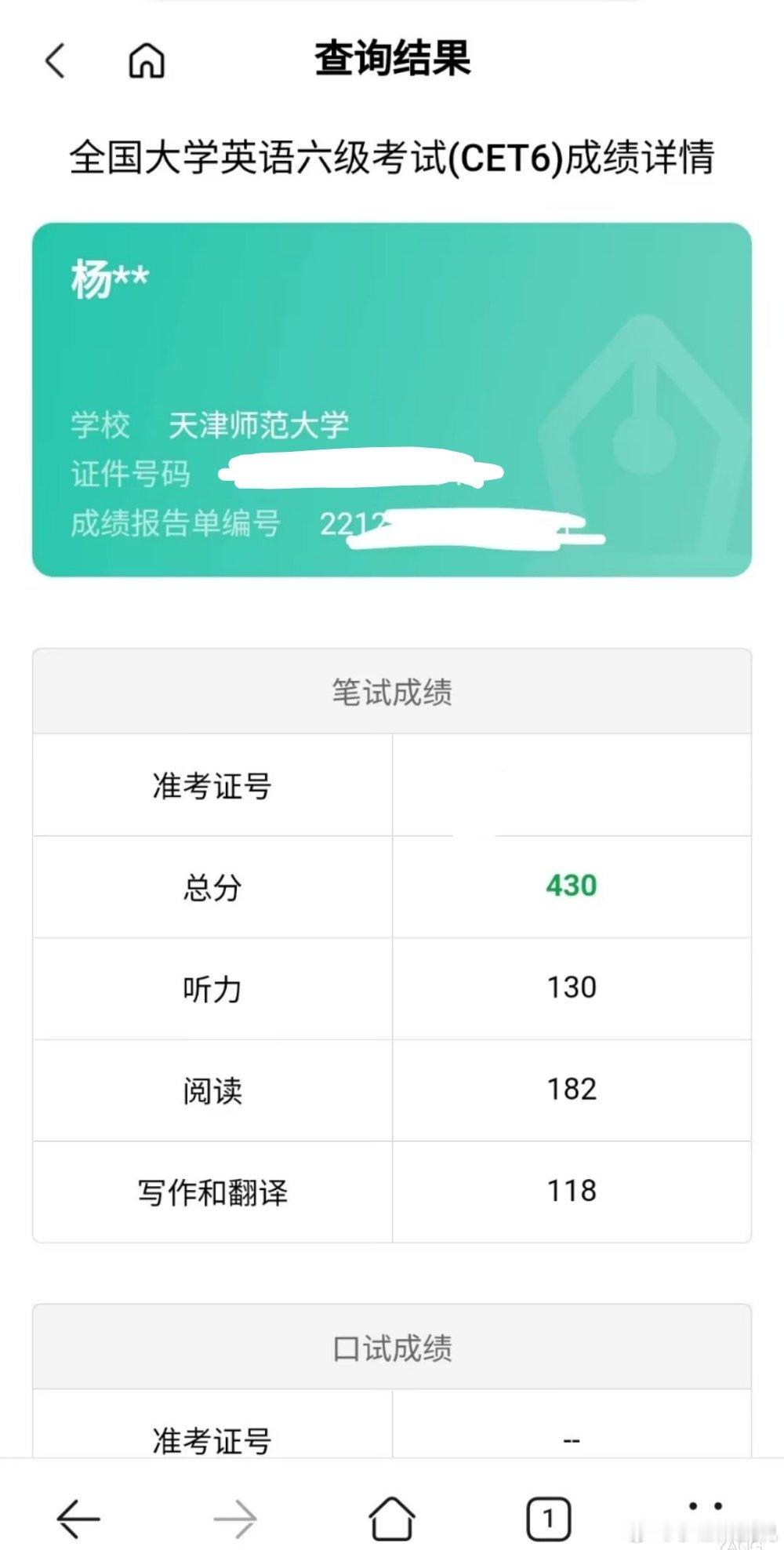Tap the back chevron at top left

coord(55,61)
